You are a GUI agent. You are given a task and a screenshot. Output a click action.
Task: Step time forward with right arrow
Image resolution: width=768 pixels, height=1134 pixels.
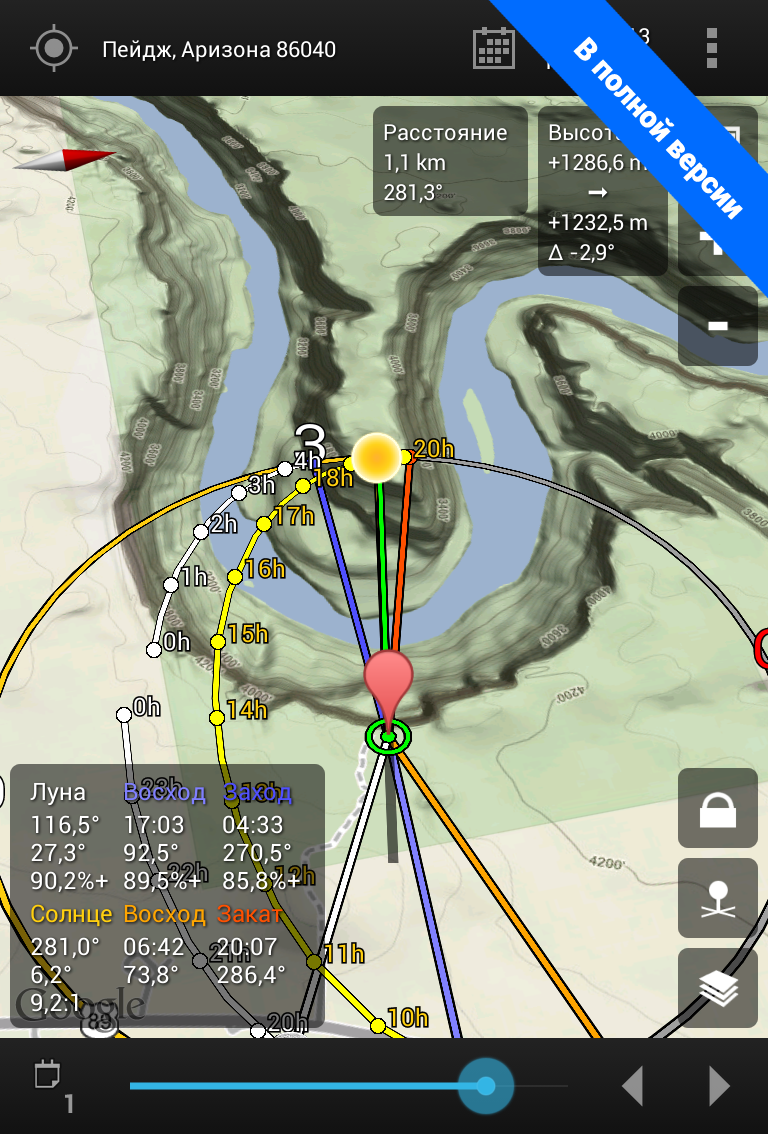pos(719,1086)
